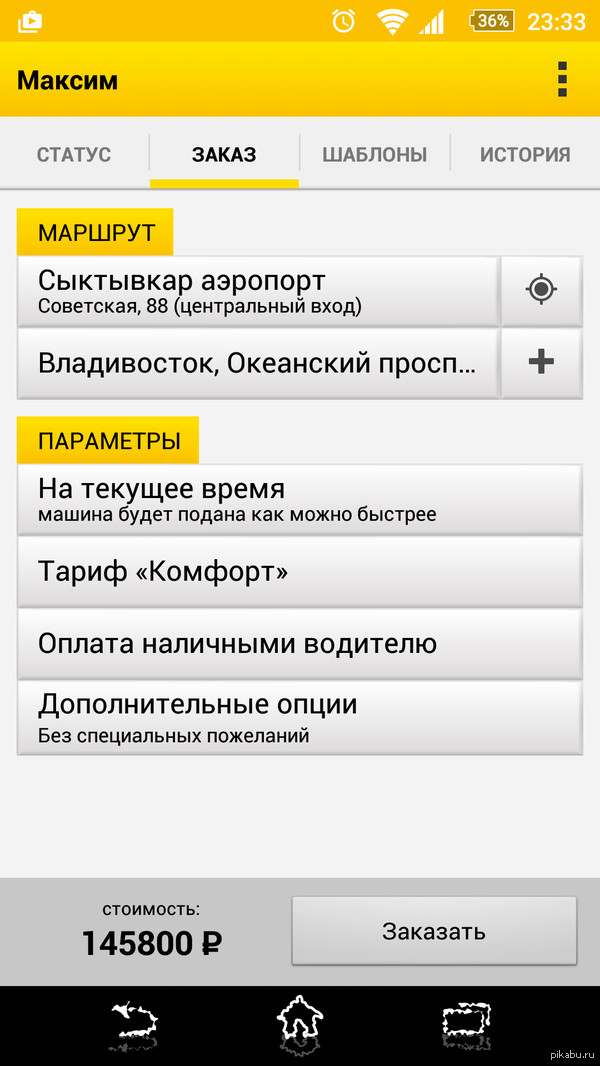
Task: Change destination Владивосток, Океанский проспект
Action: click(257, 363)
